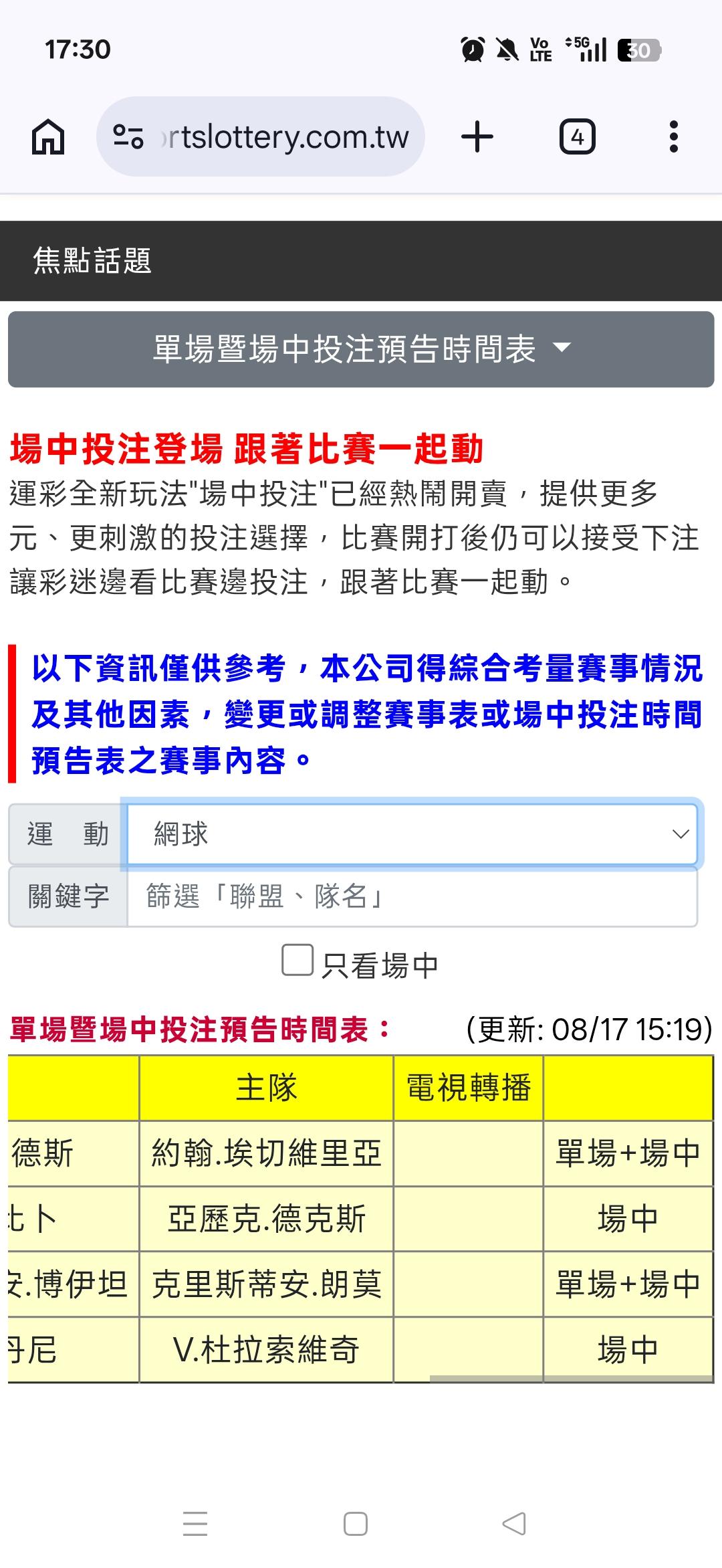Open the browser overflow menu
Image resolution: width=722 pixels, height=1568 pixels.
tap(674, 137)
